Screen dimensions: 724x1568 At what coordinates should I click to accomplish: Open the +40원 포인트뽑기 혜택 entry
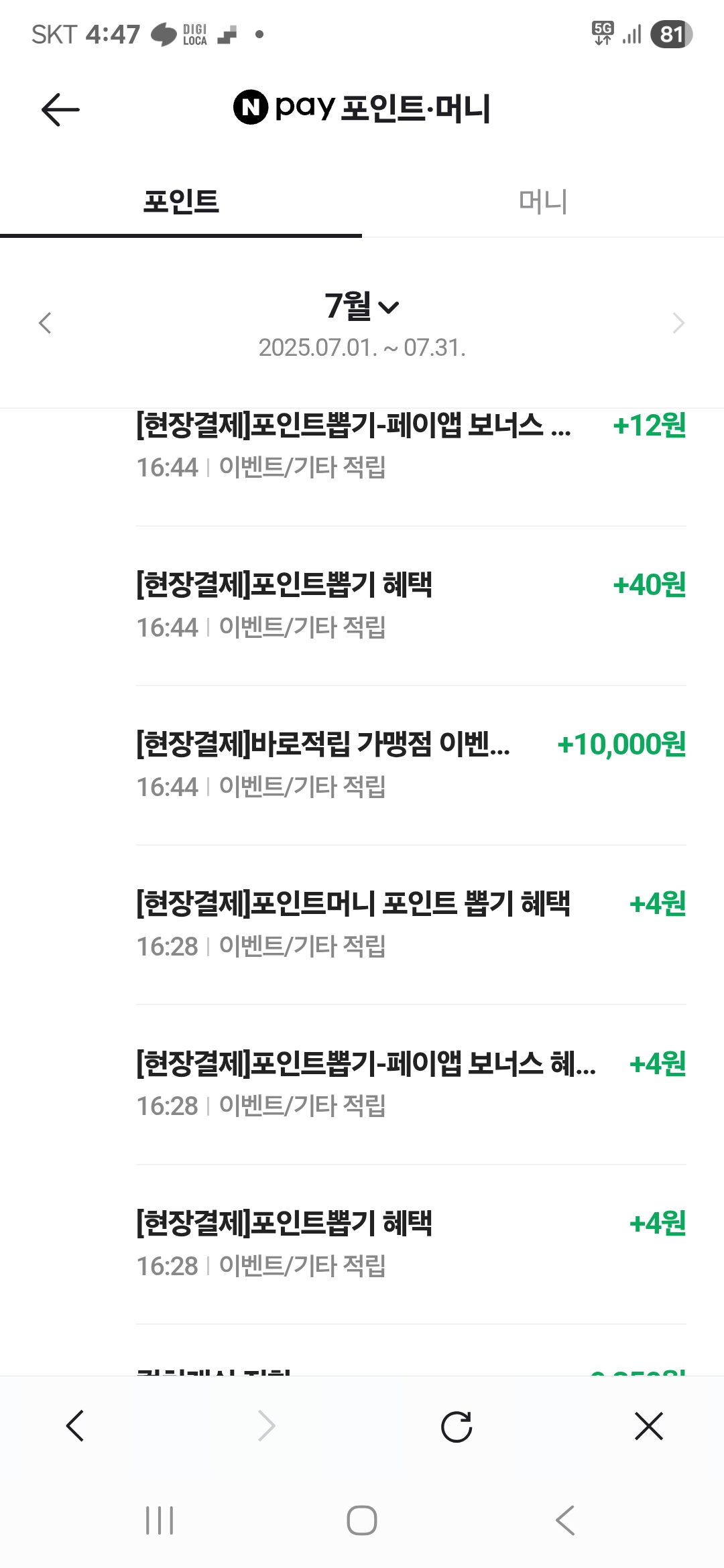point(410,604)
